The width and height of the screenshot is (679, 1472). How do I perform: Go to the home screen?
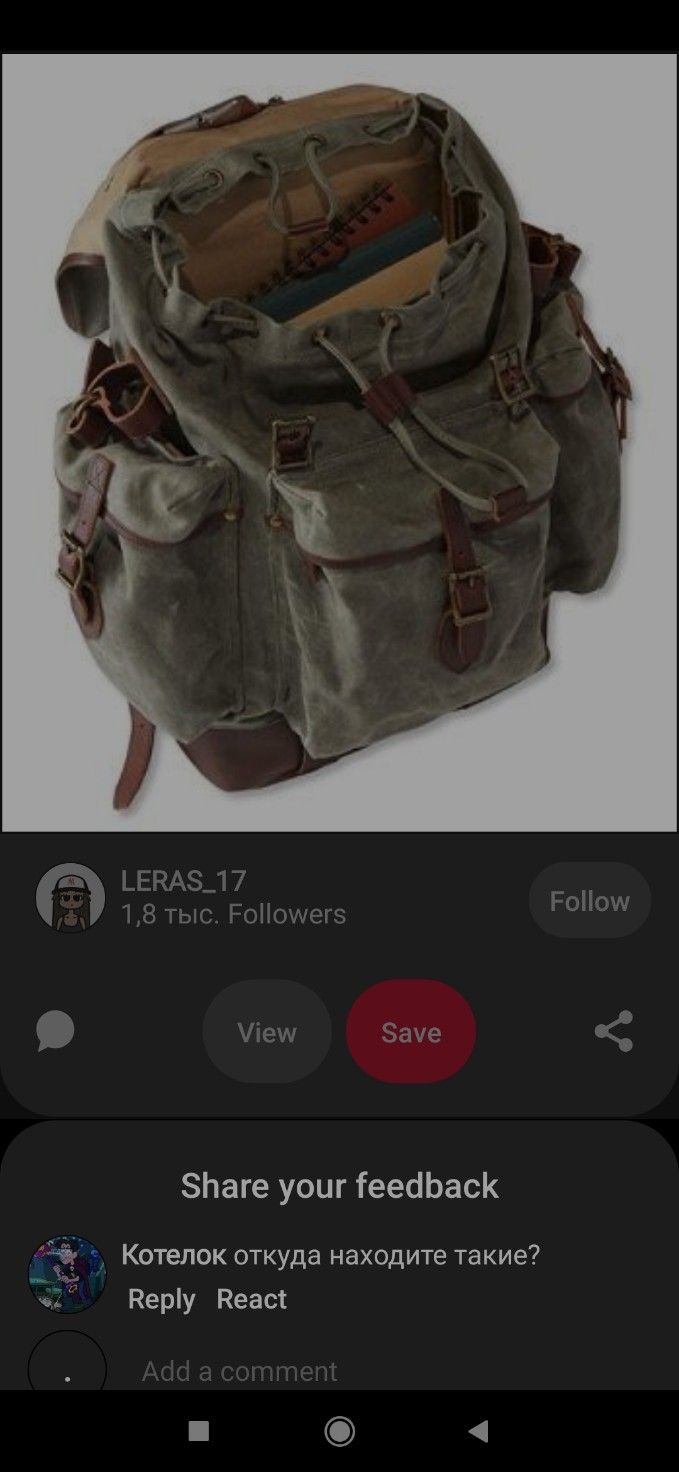(x=339, y=1431)
